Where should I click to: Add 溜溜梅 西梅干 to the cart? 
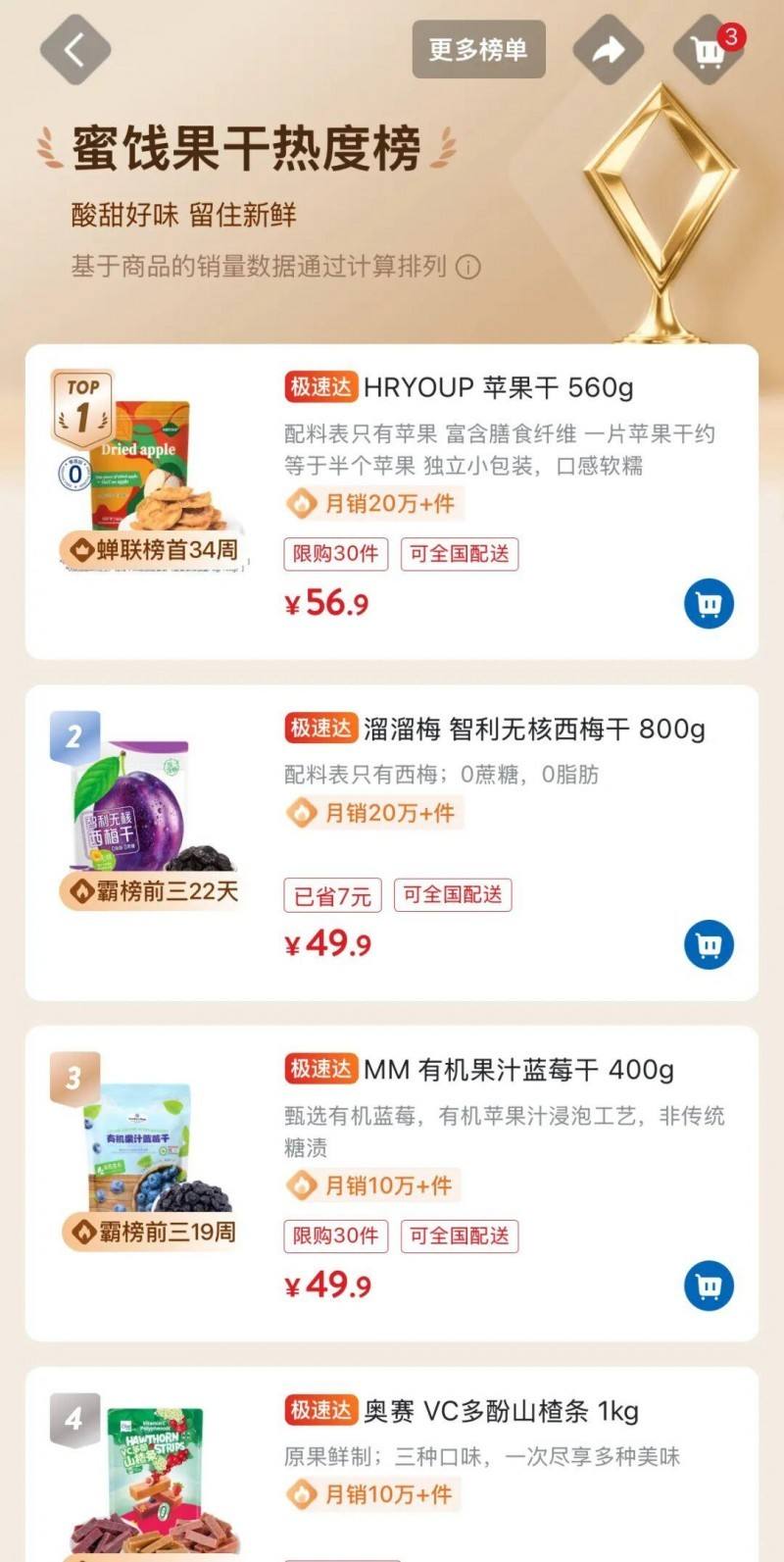[709, 945]
